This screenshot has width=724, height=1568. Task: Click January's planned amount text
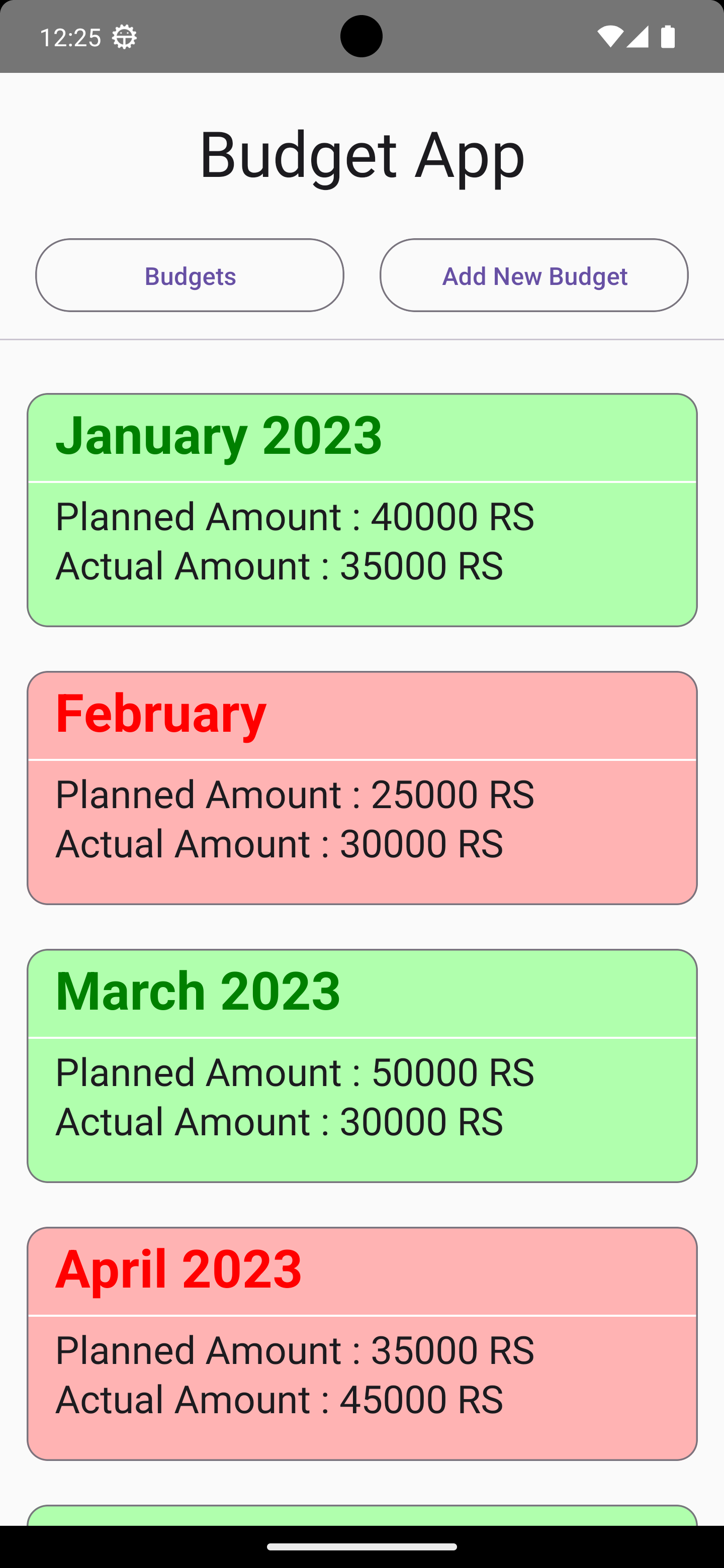coord(295,516)
